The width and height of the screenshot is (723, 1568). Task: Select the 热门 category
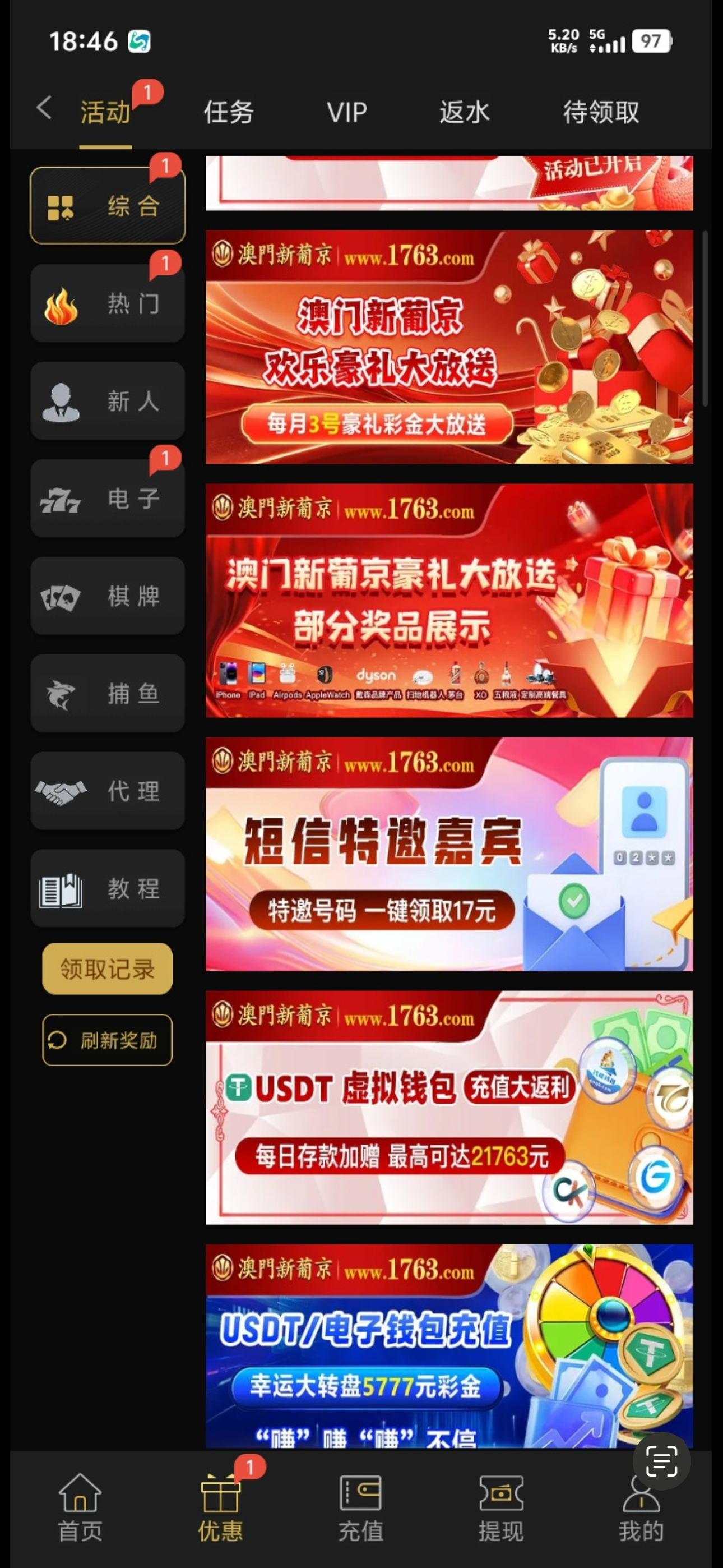pyautogui.click(x=108, y=303)
